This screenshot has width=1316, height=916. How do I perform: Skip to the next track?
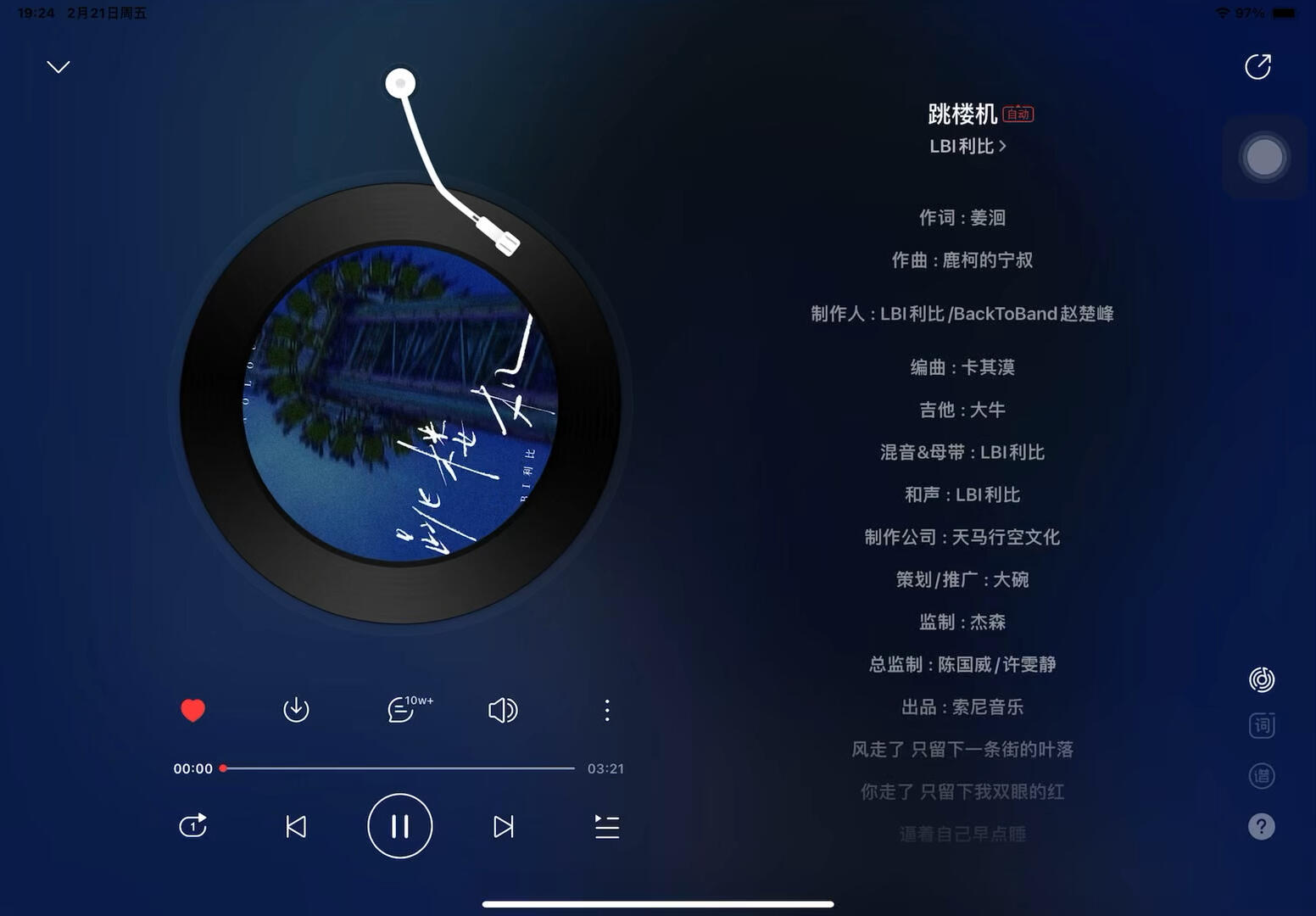[x=504, y=826]
